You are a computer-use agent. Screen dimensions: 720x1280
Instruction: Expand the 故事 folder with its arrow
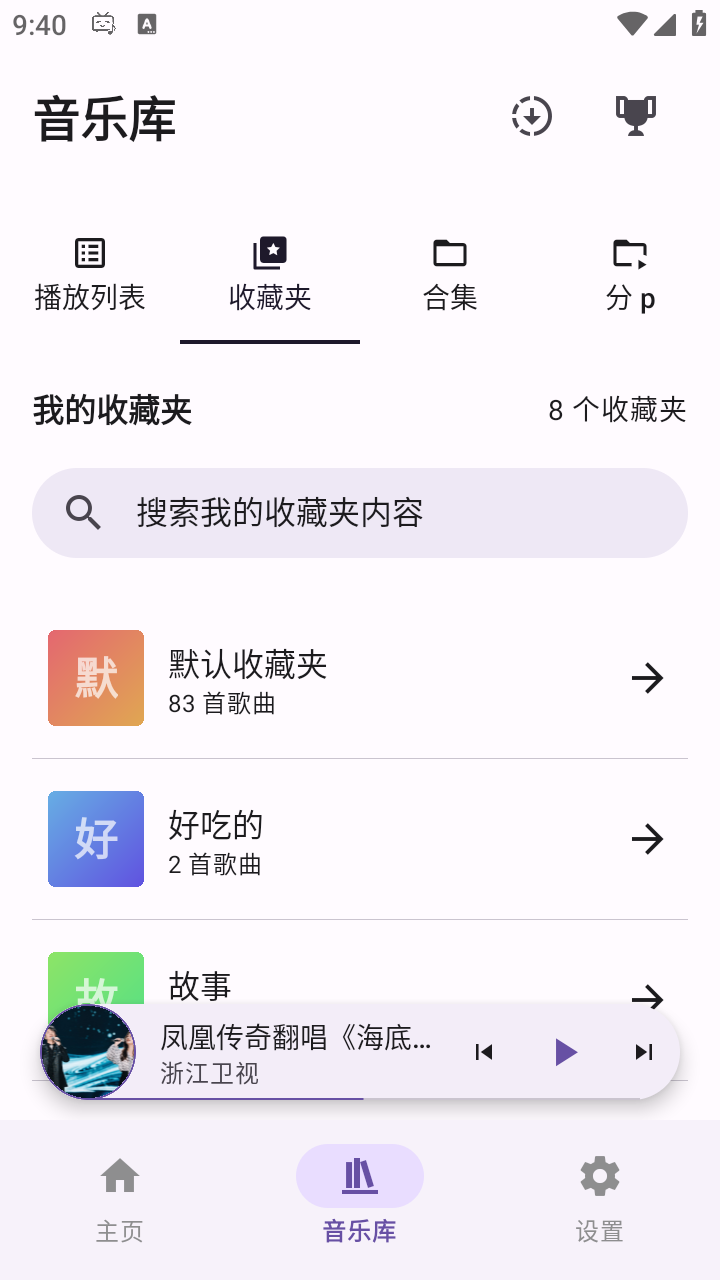coord(648,1000)
